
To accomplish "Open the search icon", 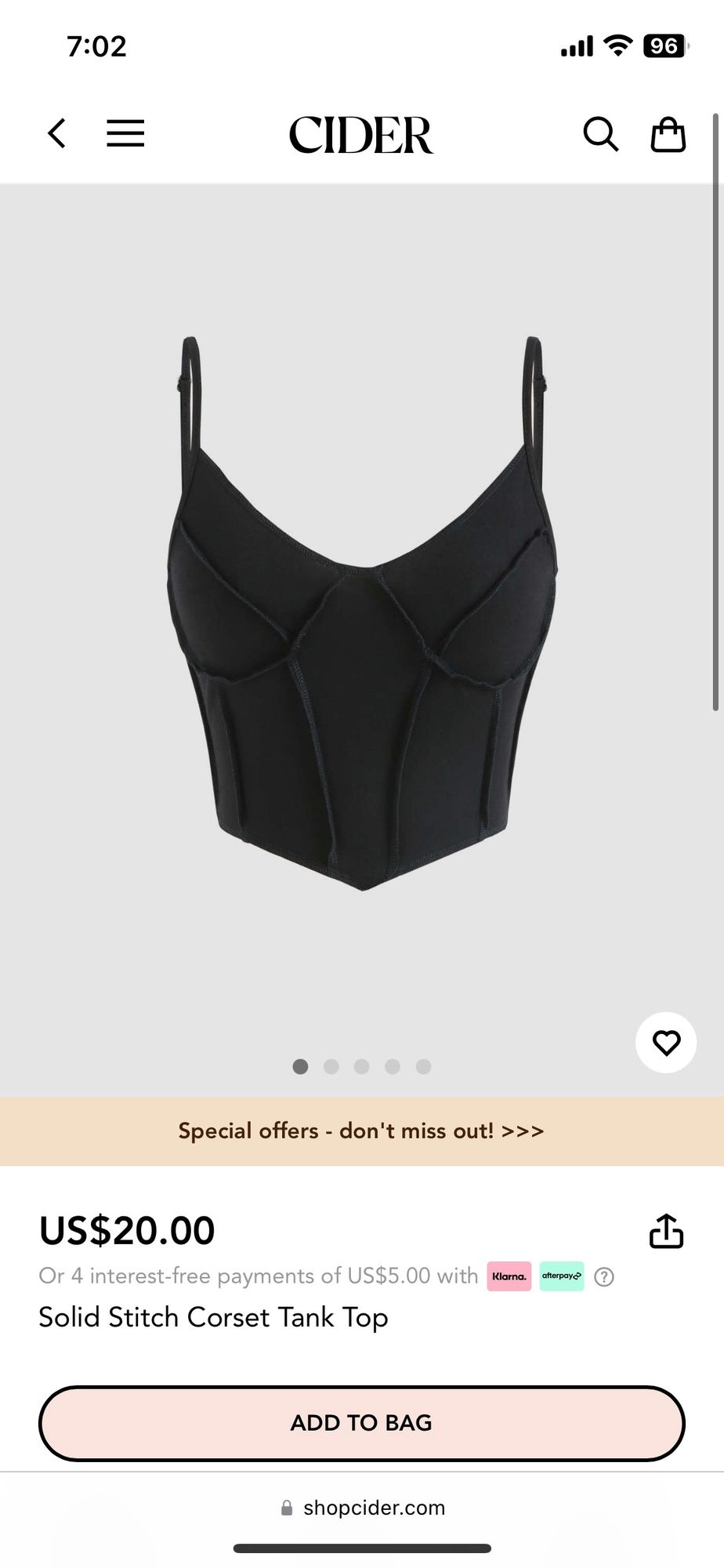I will pyautogui.click(x=600, y=134).
